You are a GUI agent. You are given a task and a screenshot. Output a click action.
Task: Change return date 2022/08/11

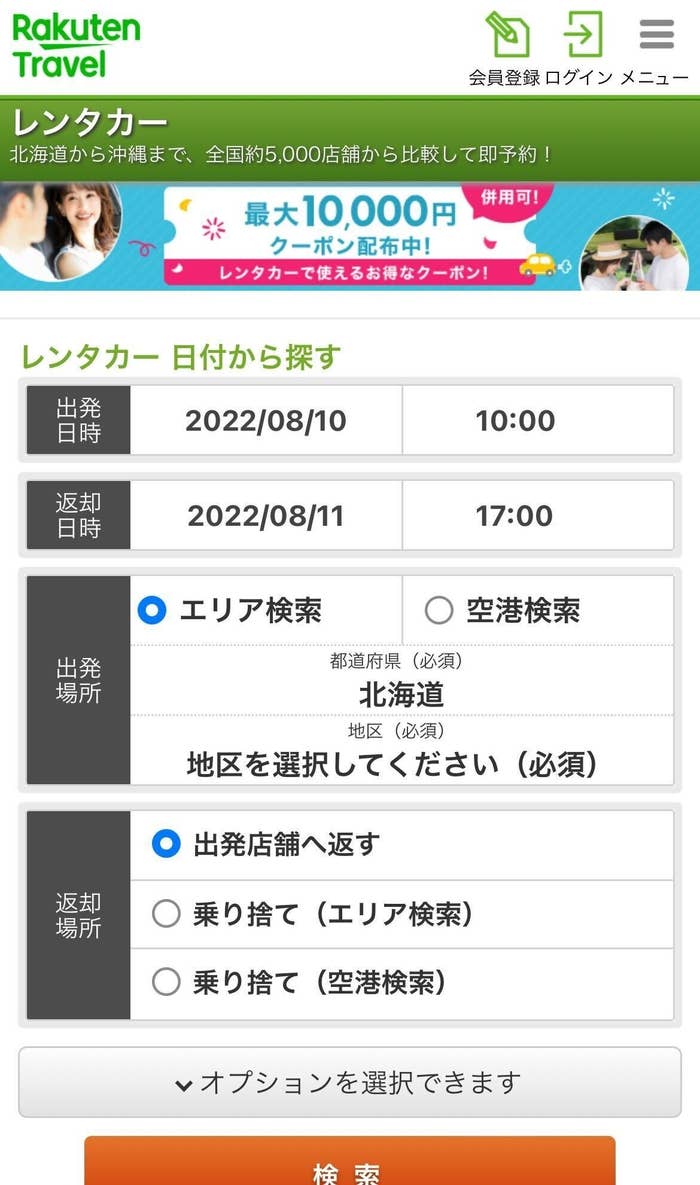pyautogui.click(x=265, y=516)
